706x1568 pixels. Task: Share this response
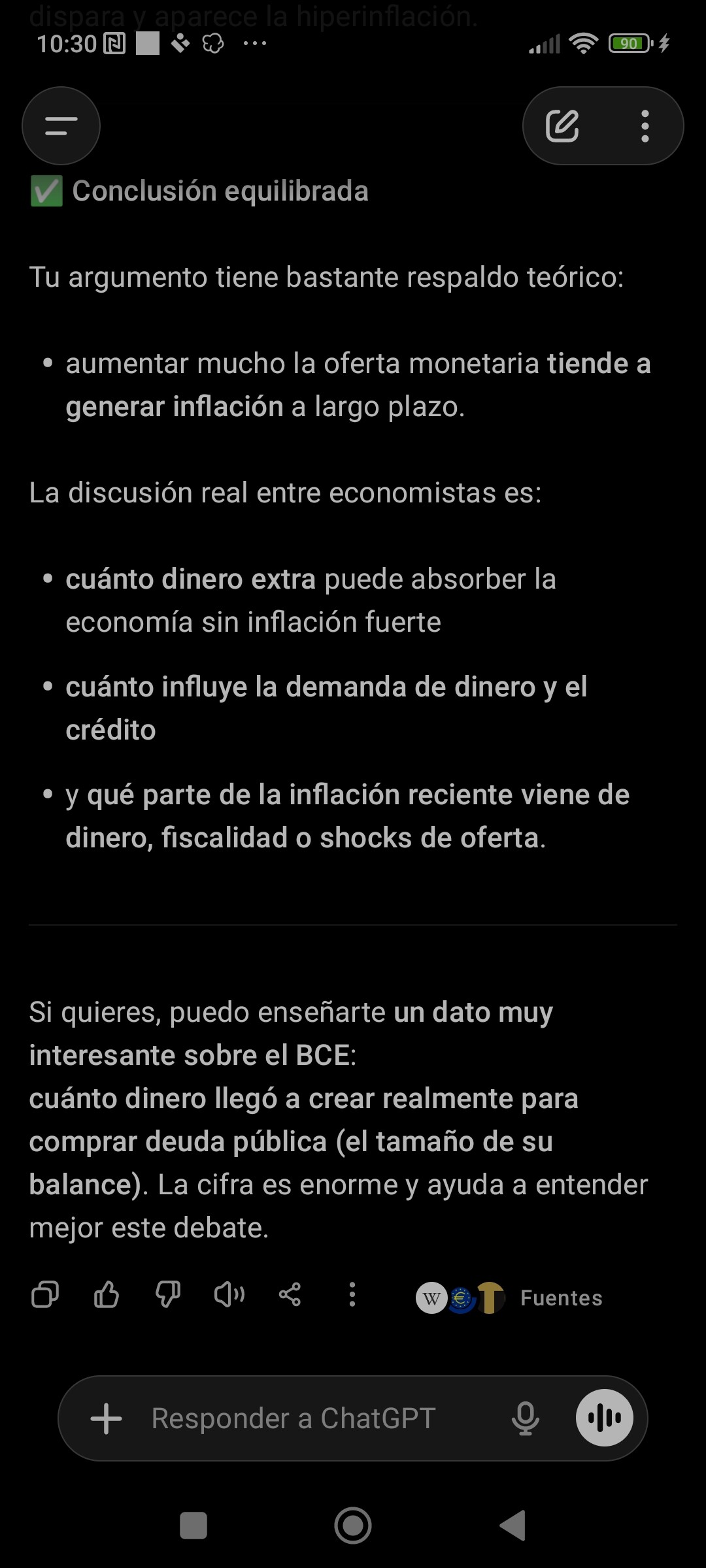tap(290, 1294)
